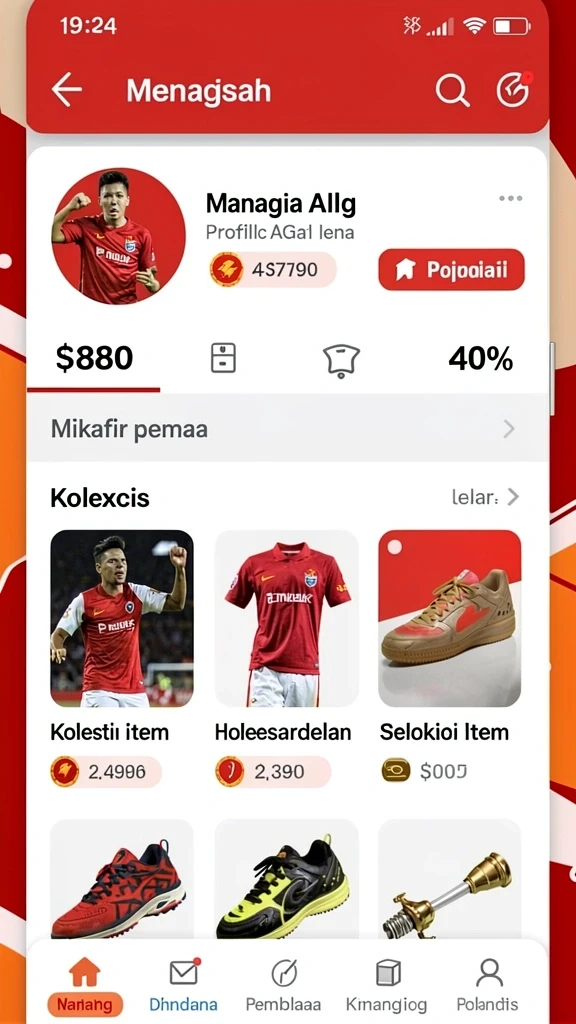This screenshot has width=576, height=1024.
Task: Open the red patterned sneaker card
Action: coord(122,880)
